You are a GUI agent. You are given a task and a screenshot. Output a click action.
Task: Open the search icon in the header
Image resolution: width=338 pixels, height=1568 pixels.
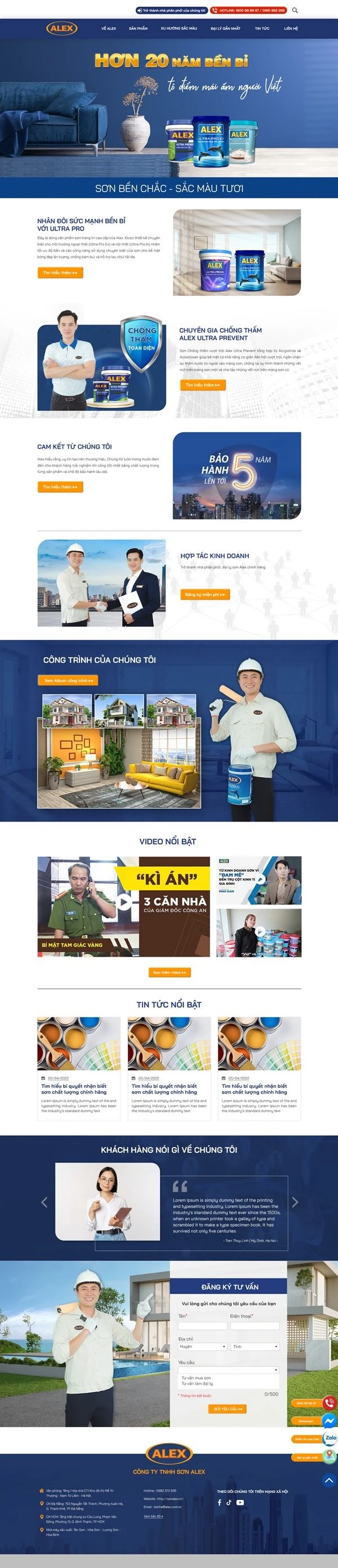click(295, 10)
